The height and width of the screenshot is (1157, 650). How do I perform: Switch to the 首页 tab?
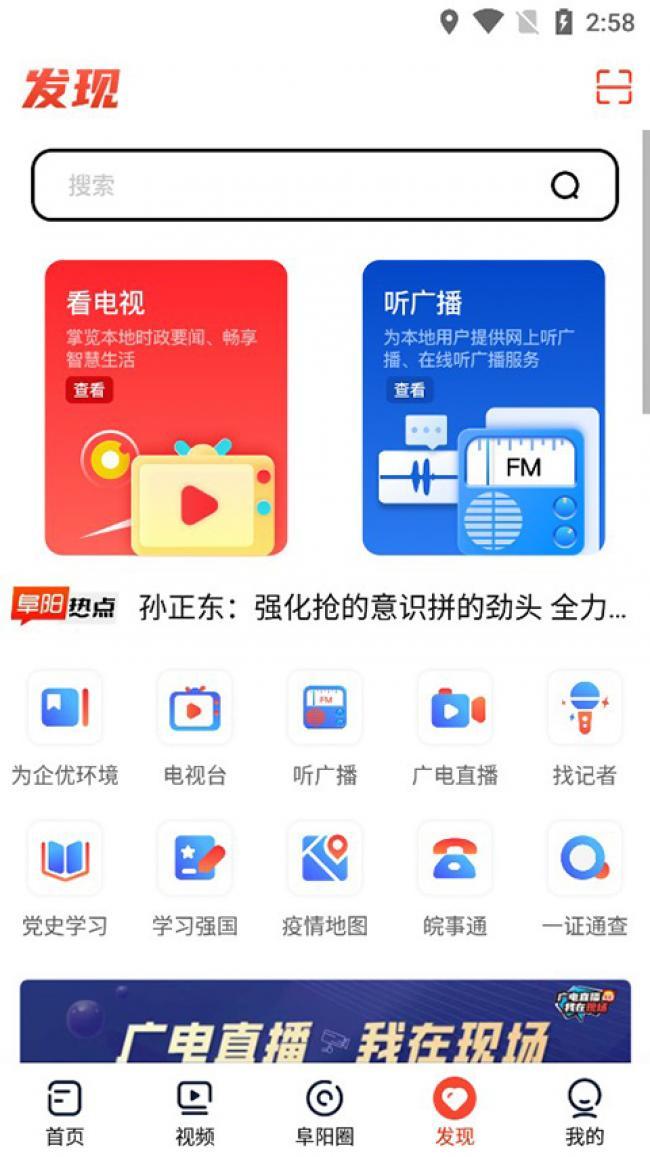(65, 1112)
